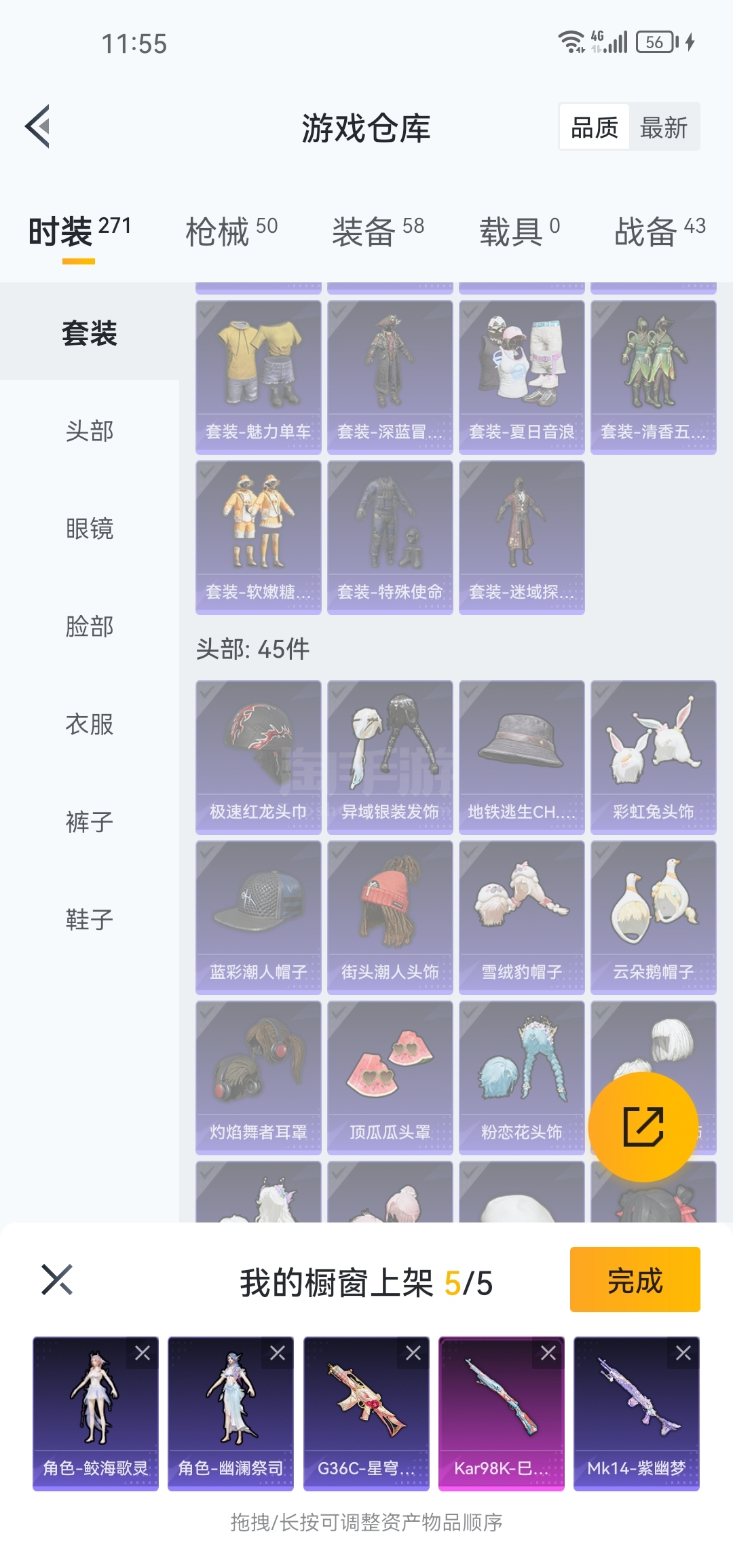Screen dimensions: 733x1568
Task: Go back from 游戏仓库
Action: [x=38, y=126]
